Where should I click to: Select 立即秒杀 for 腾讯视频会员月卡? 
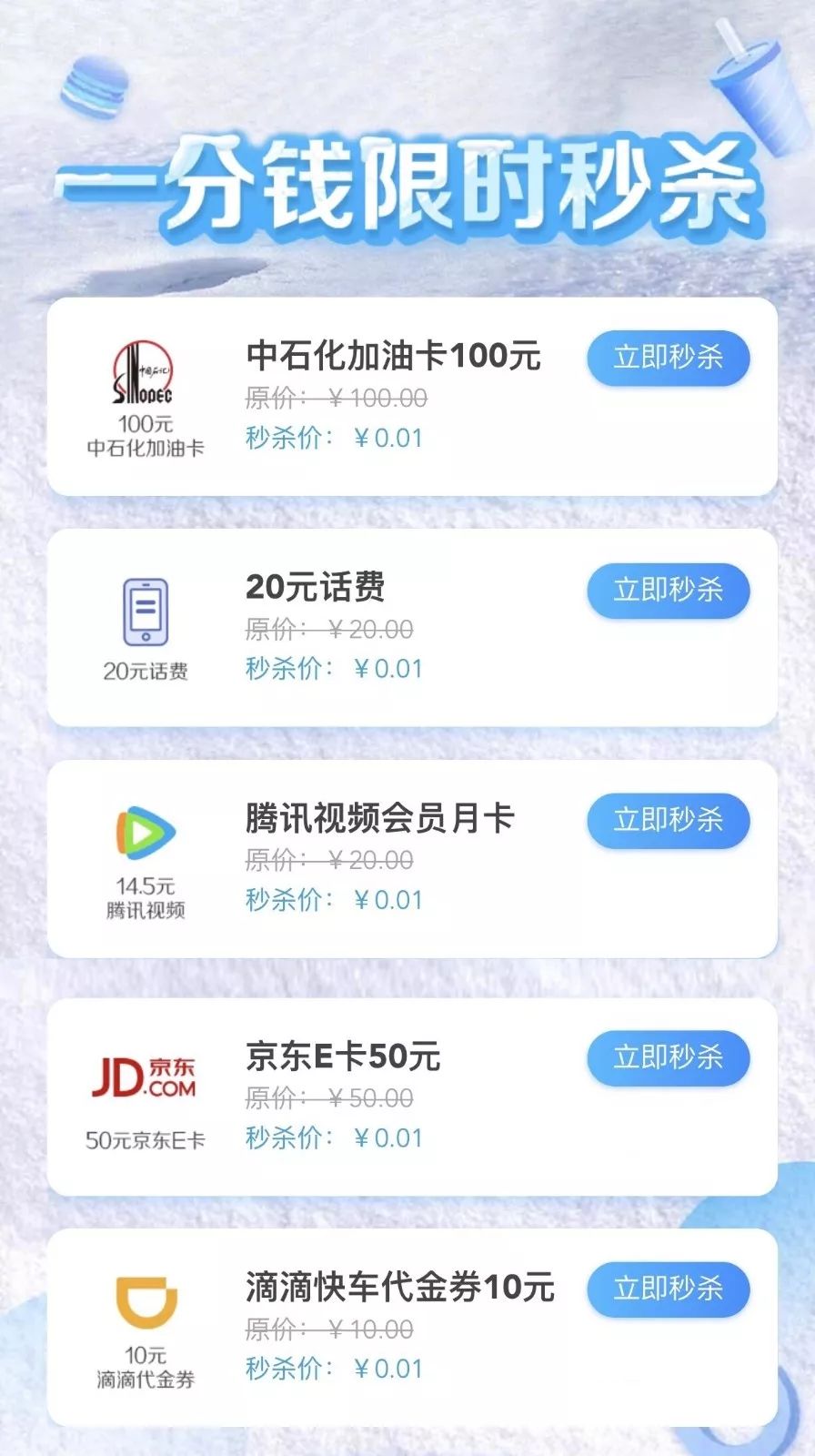tap(668, 821)
